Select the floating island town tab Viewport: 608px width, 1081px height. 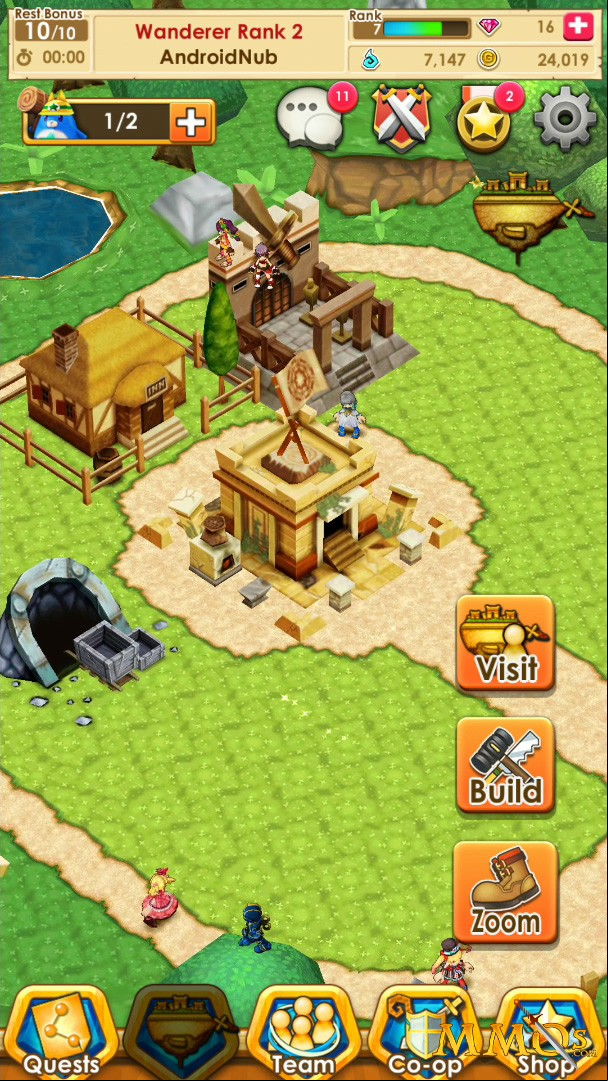[182, 1033]
